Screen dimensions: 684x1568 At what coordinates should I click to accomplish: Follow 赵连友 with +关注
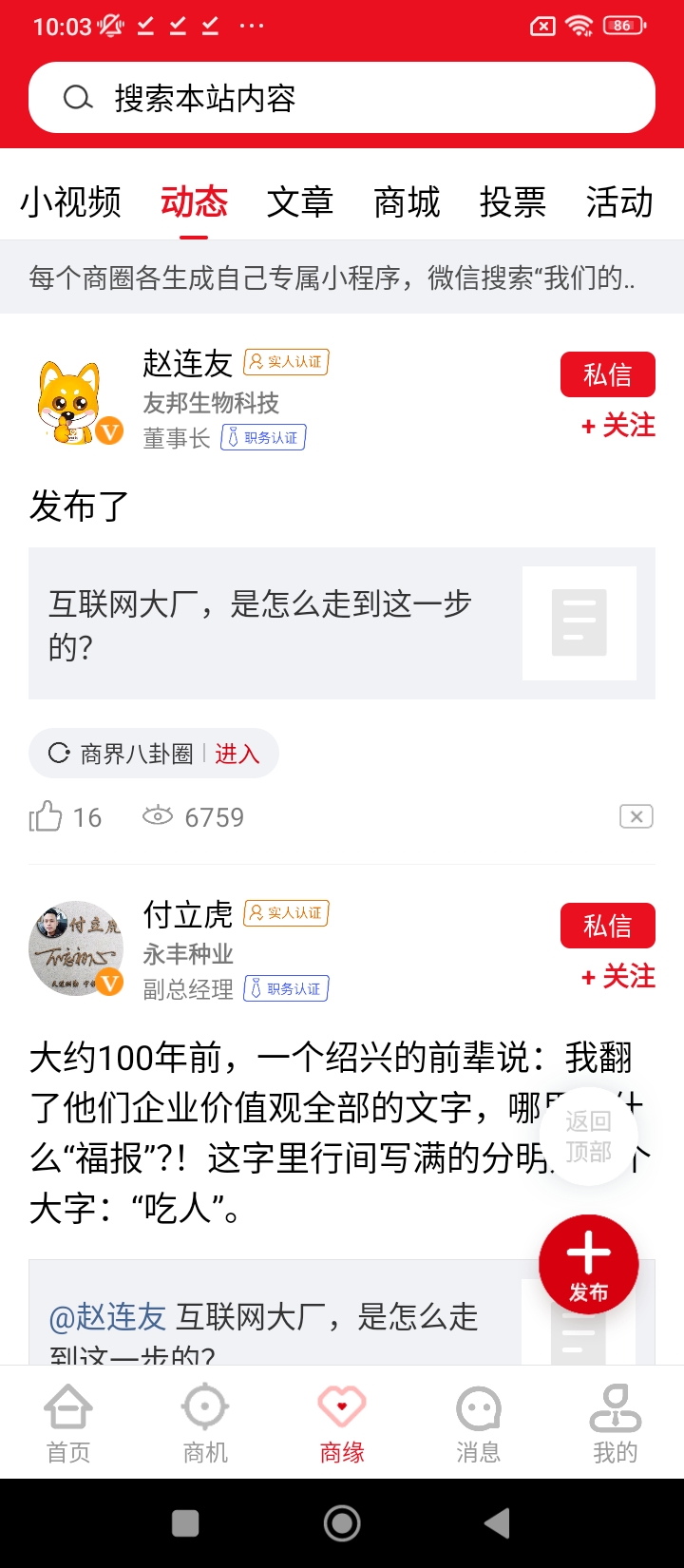618,426
